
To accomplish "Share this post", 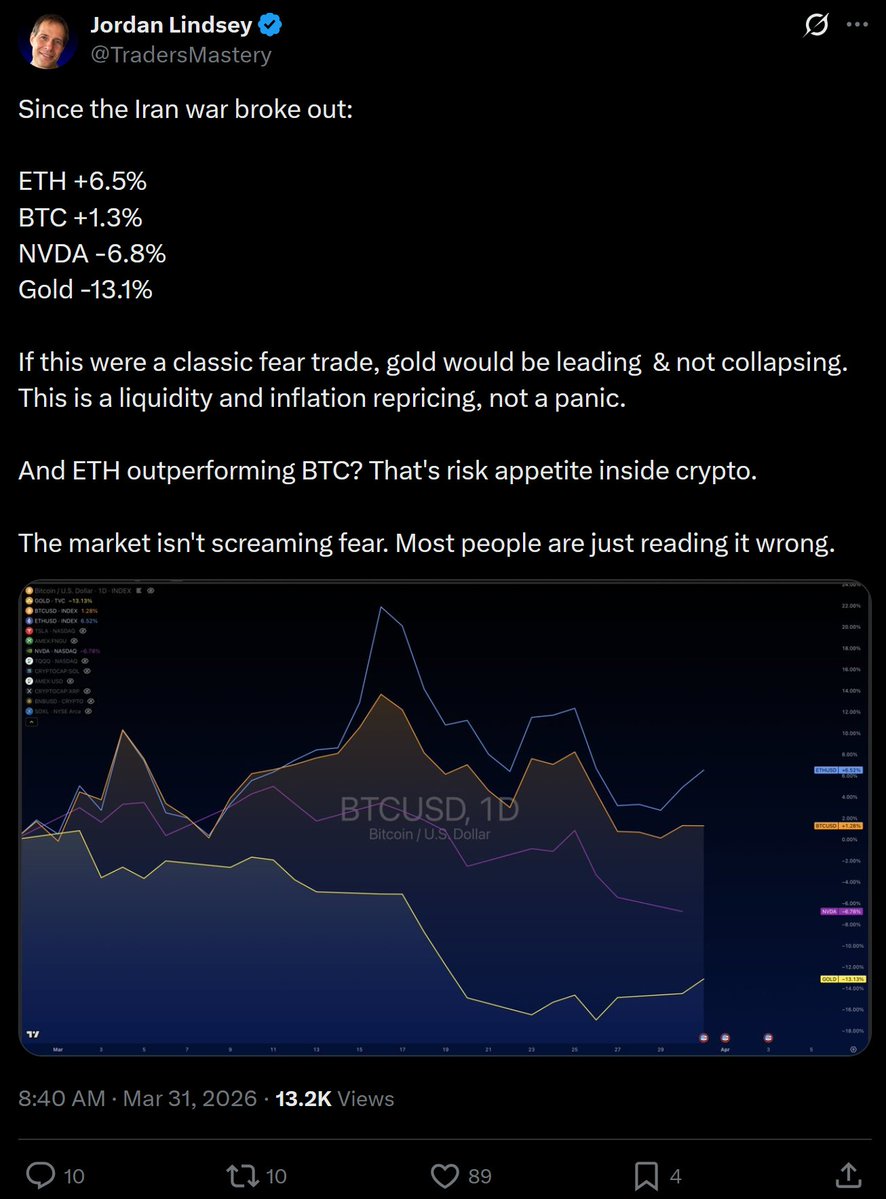I will [847, 1175].
